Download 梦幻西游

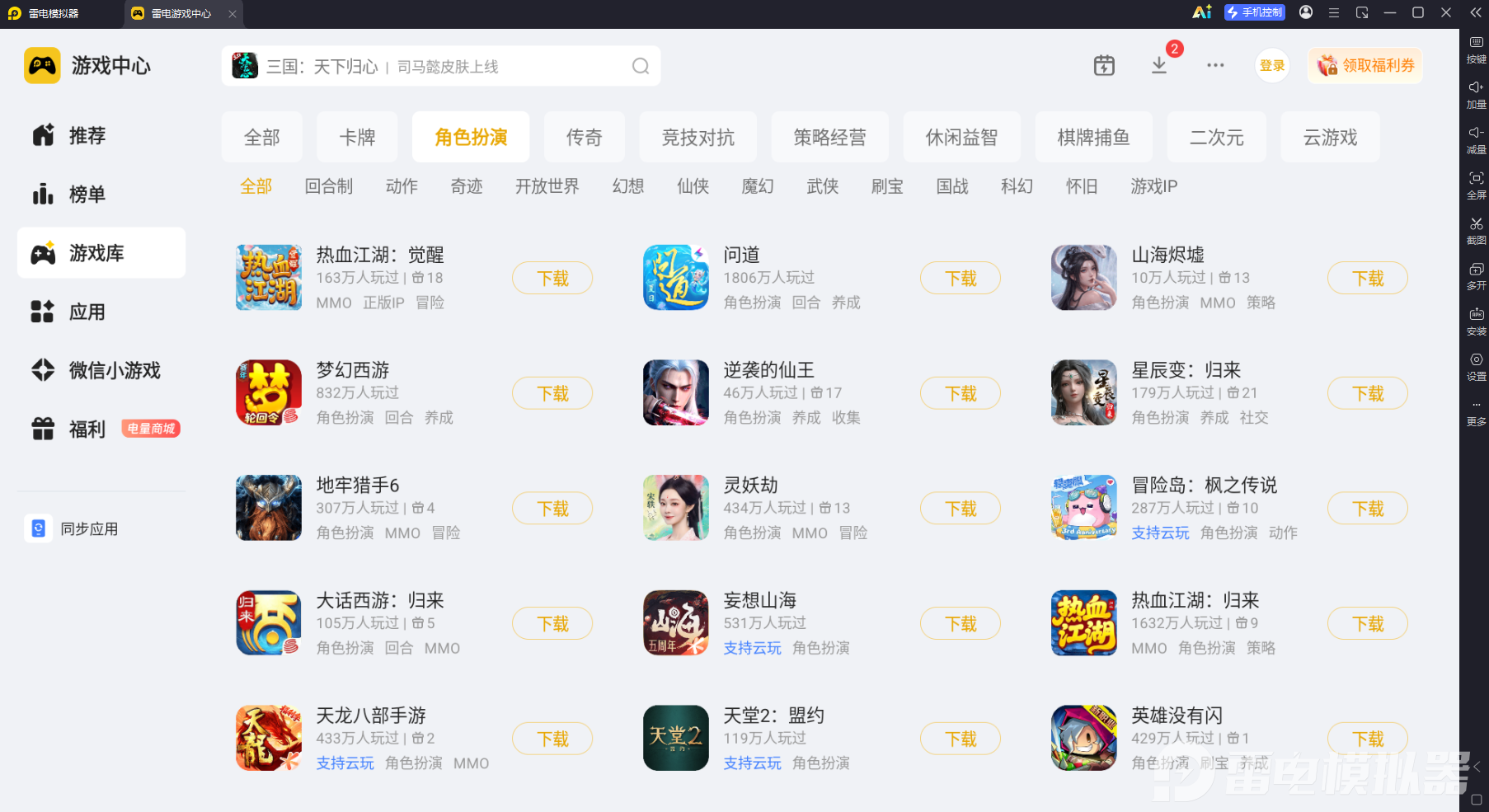coord(552,393)
